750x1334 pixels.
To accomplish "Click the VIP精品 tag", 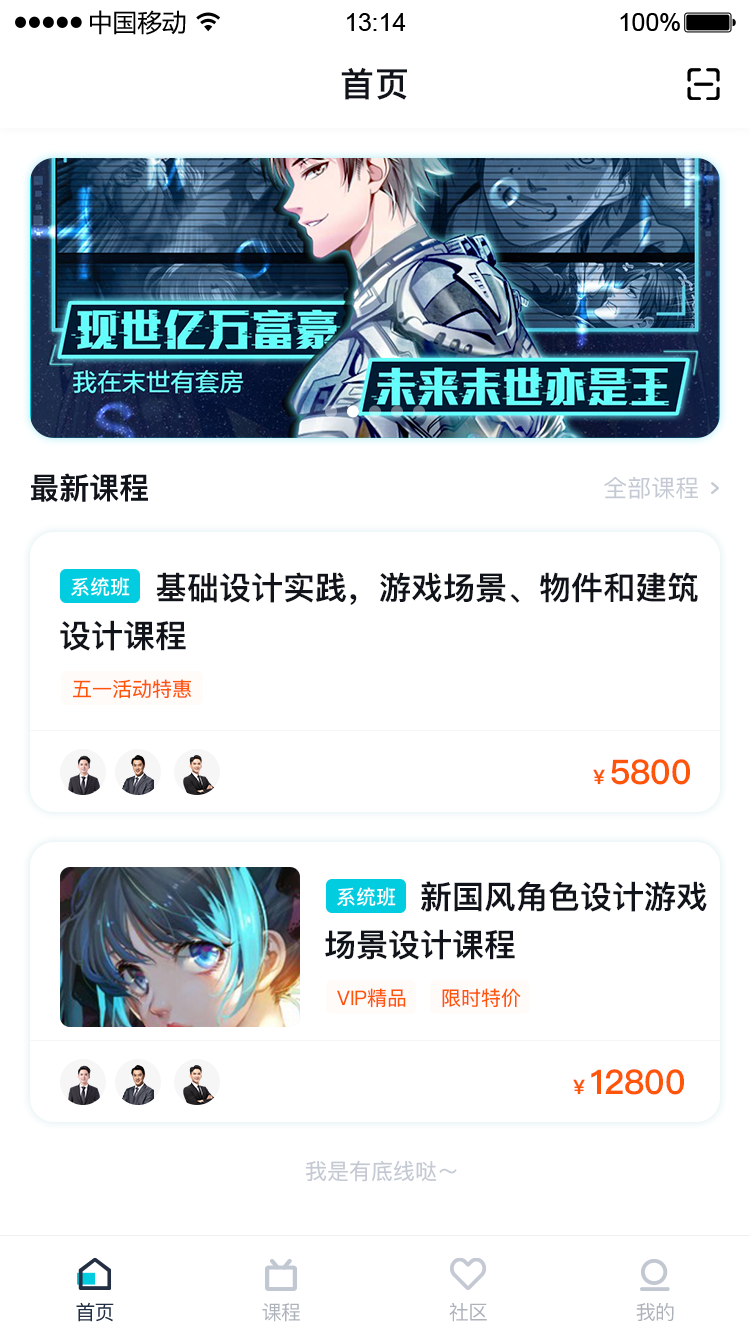I will click(x=371, y=997).
